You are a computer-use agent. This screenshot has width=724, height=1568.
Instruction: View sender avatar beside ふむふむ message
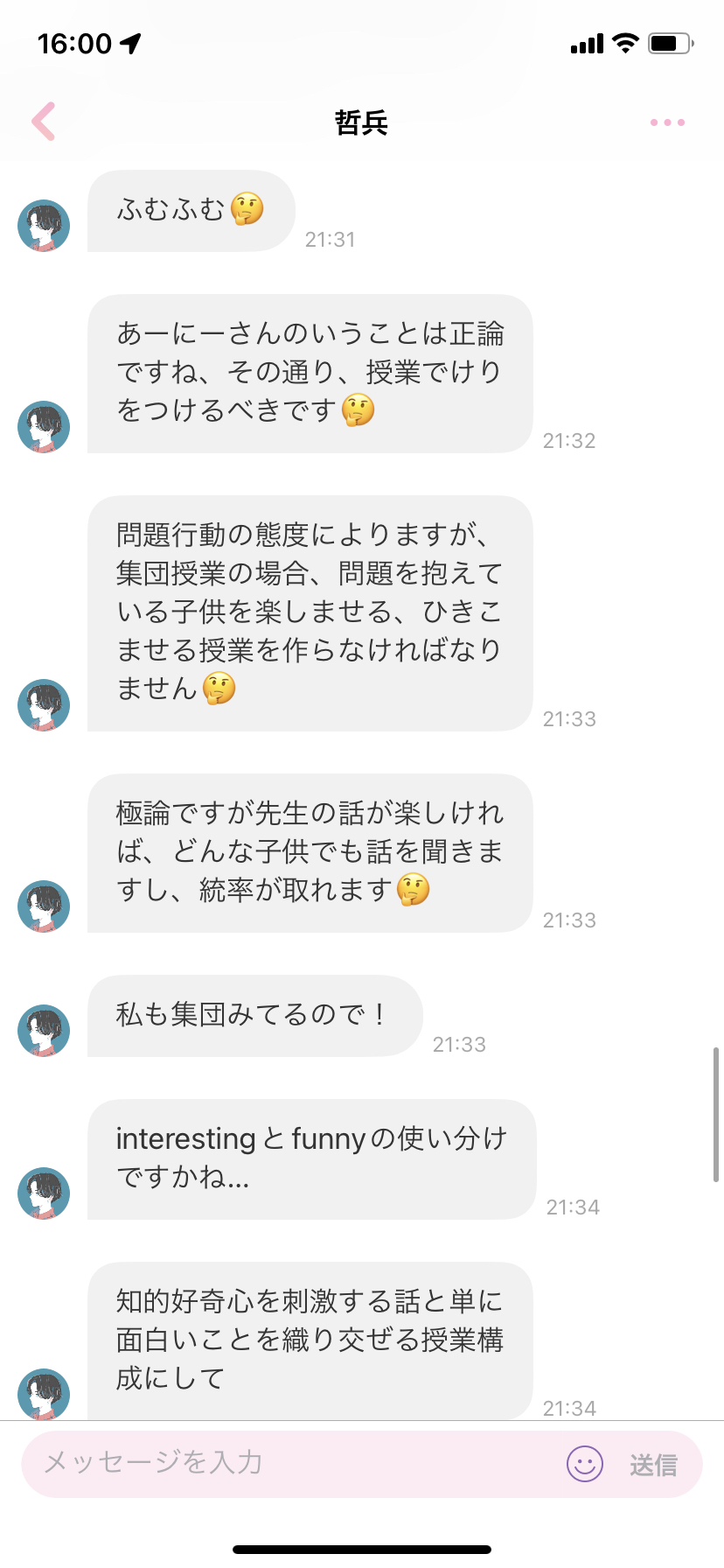click(44, 226)
